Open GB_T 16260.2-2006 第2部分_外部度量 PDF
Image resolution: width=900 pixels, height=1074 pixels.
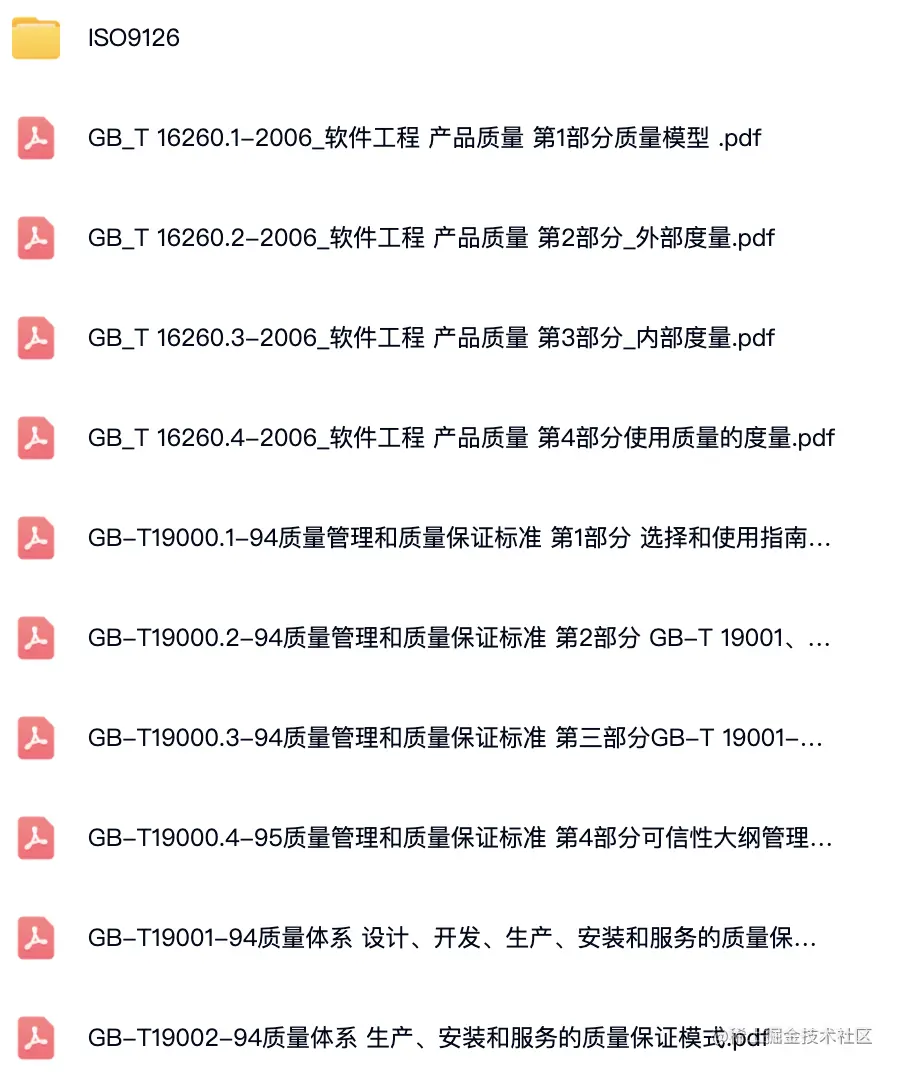[x=430, y=238]
